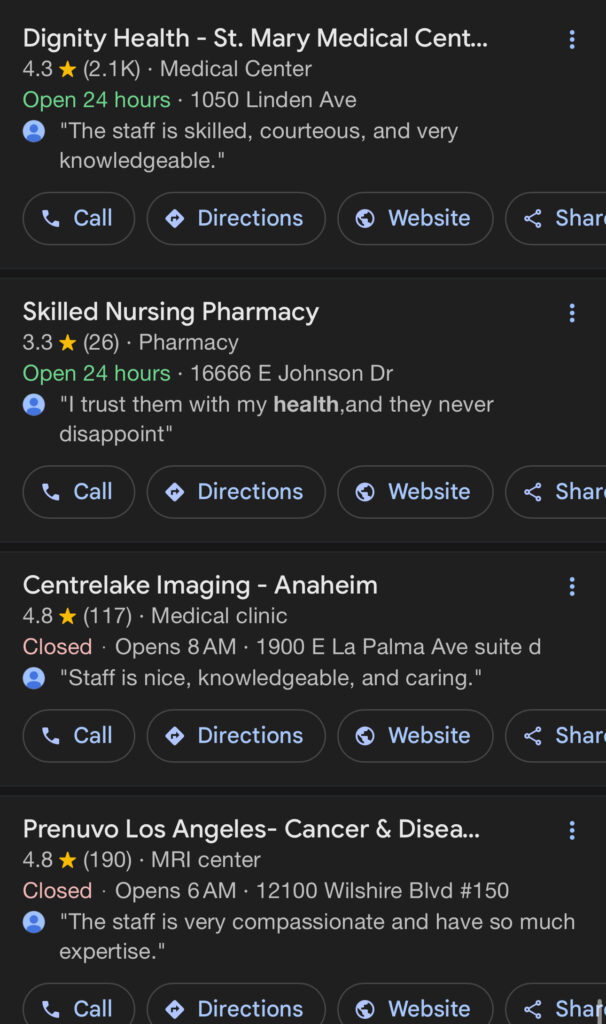Visit the Dignity Health website
This screenshot has height=1024, width=606.
pos(415,218)
